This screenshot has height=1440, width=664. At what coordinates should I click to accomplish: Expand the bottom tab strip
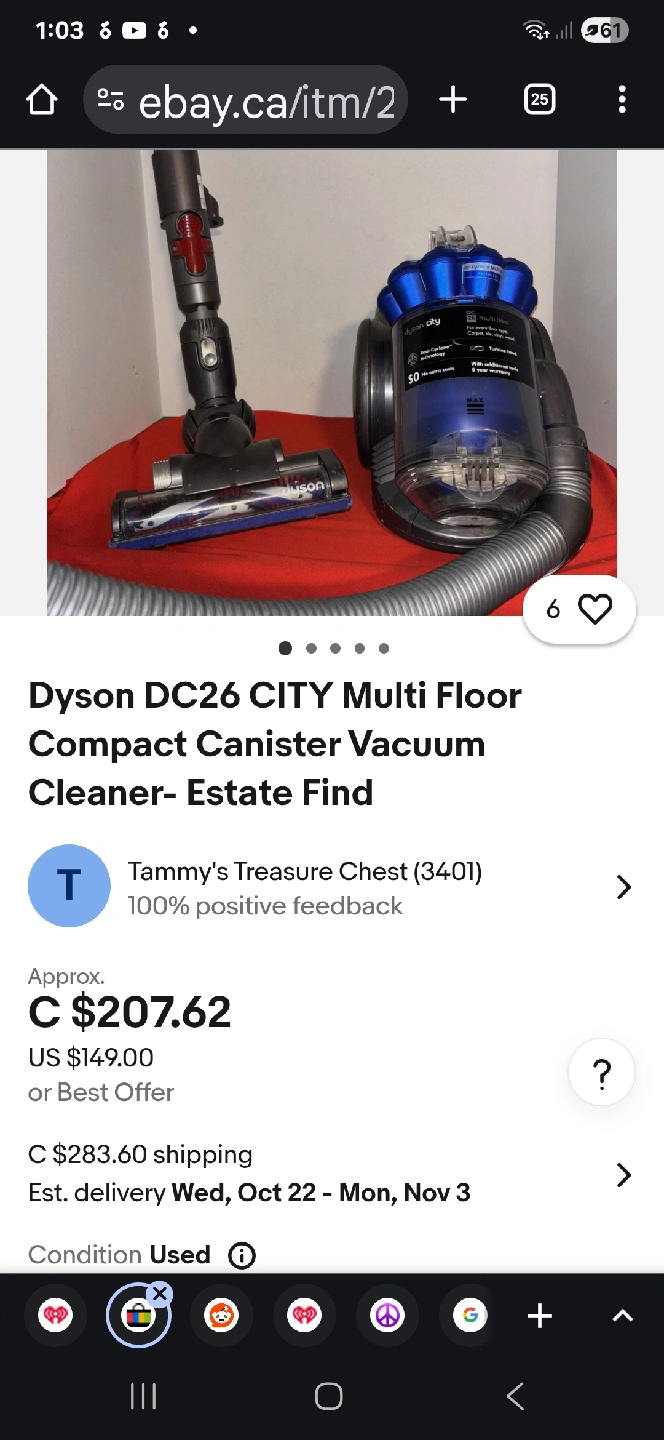[622, 1316]
